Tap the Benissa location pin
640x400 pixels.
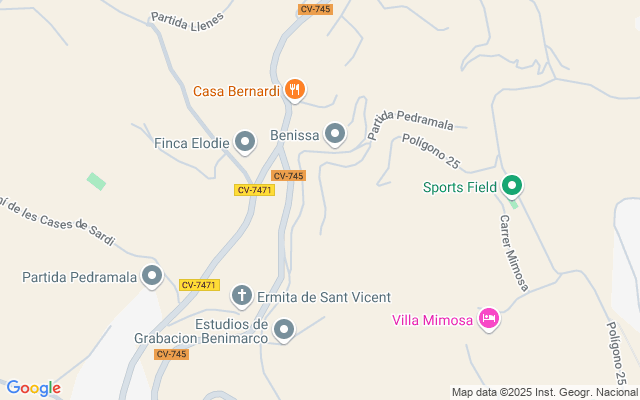click(x=335, y=134)
